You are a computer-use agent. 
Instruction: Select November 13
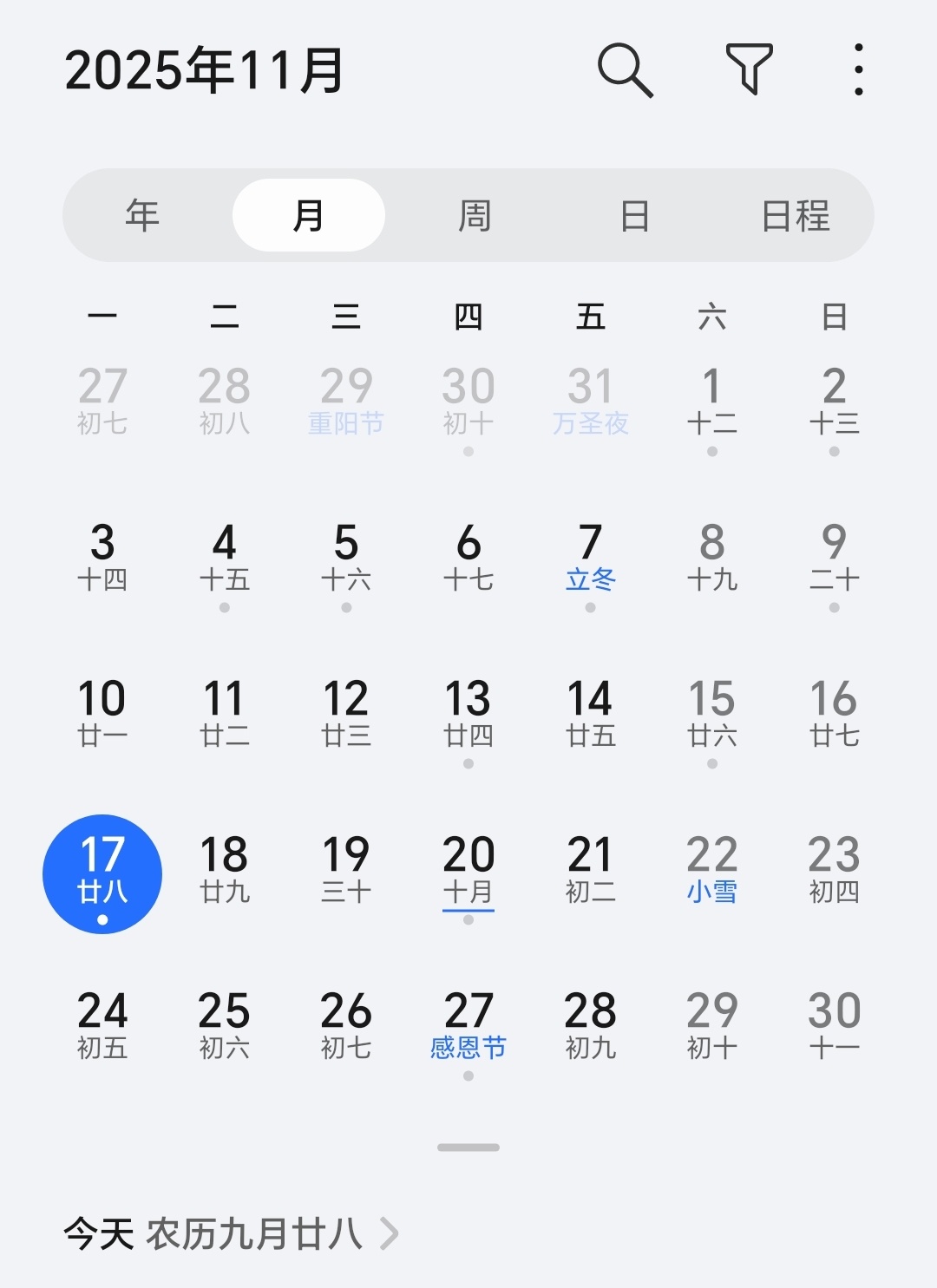click(x=468, y=714)
